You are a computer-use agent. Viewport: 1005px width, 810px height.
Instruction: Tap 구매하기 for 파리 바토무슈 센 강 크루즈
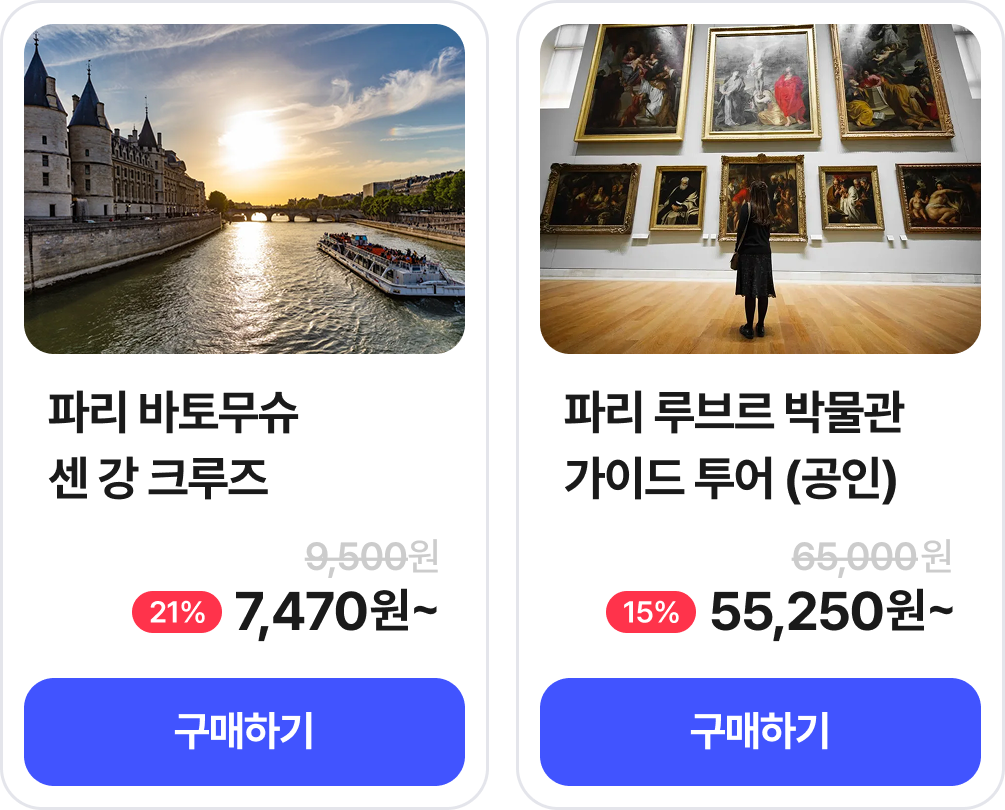click(244, 732)
